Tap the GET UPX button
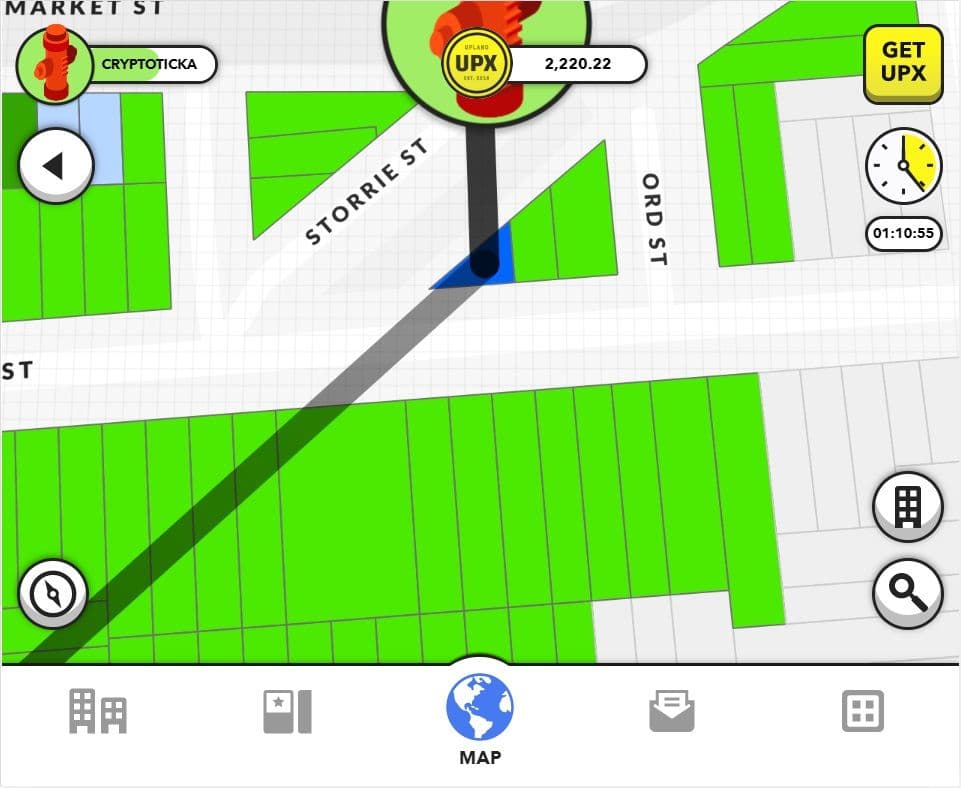The width and height of the screenshot is (961, 788). [903, 64]
